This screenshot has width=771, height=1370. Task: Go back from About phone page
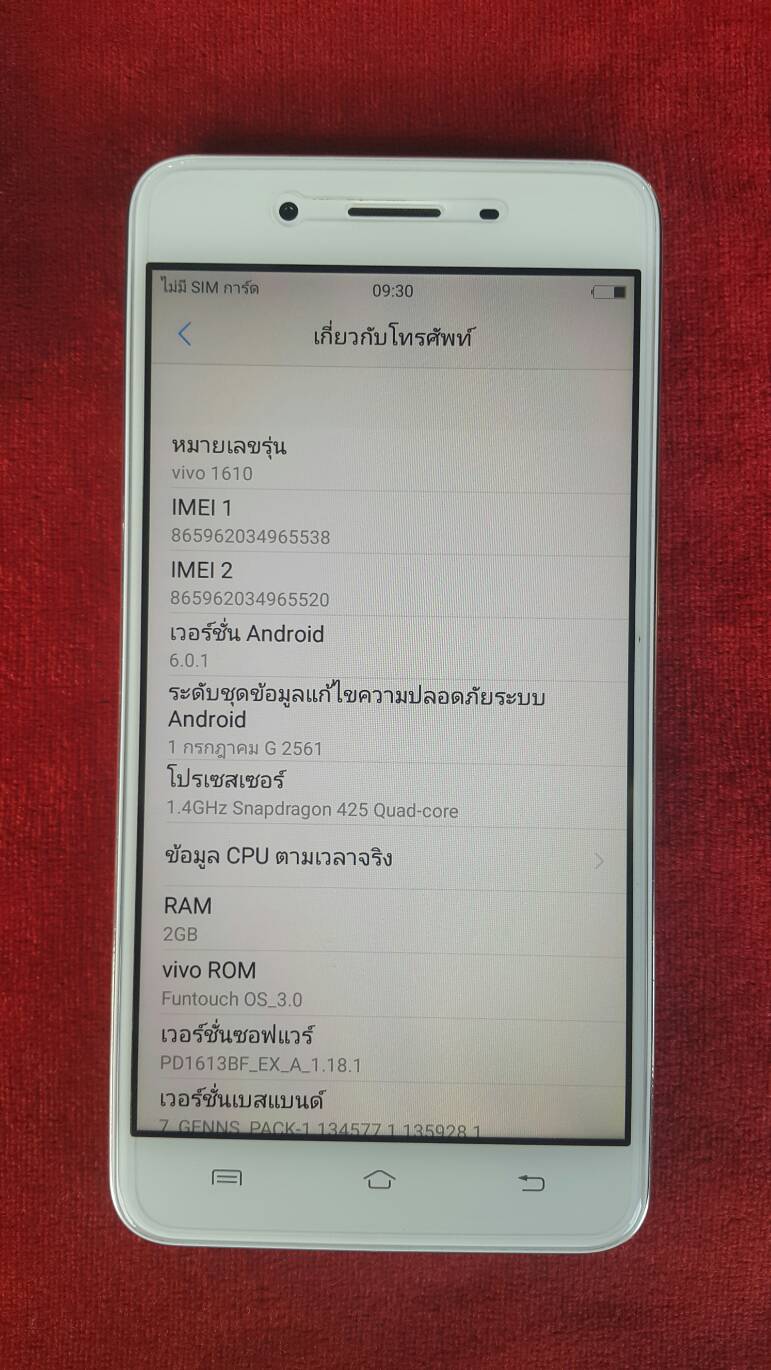click(184, 335)
